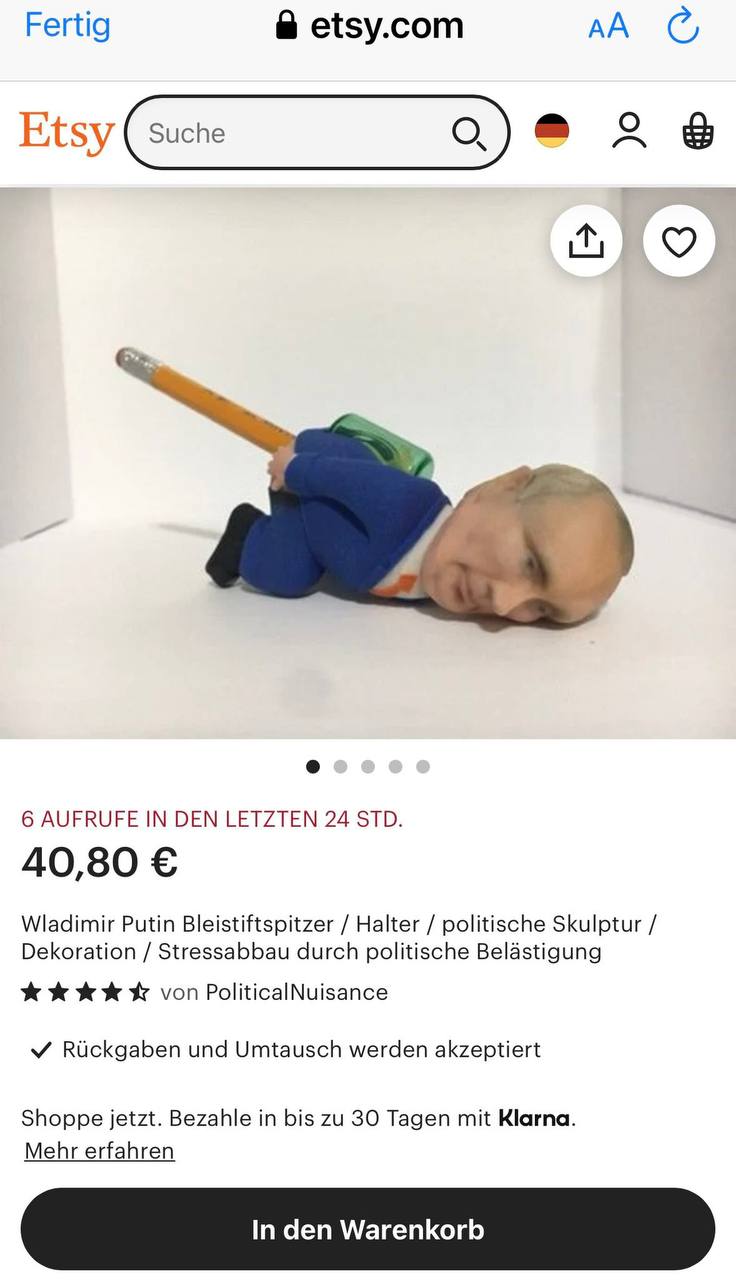This screenshot has height=1280, width=736.
Task: Open the AA text size options
Action: click(608, 27)
